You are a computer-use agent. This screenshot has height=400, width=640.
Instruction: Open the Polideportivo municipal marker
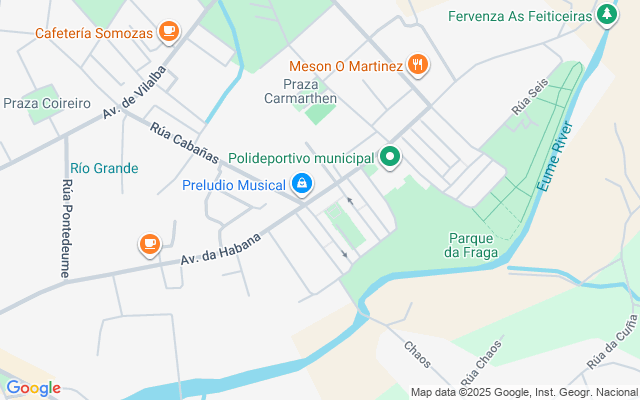390,157
